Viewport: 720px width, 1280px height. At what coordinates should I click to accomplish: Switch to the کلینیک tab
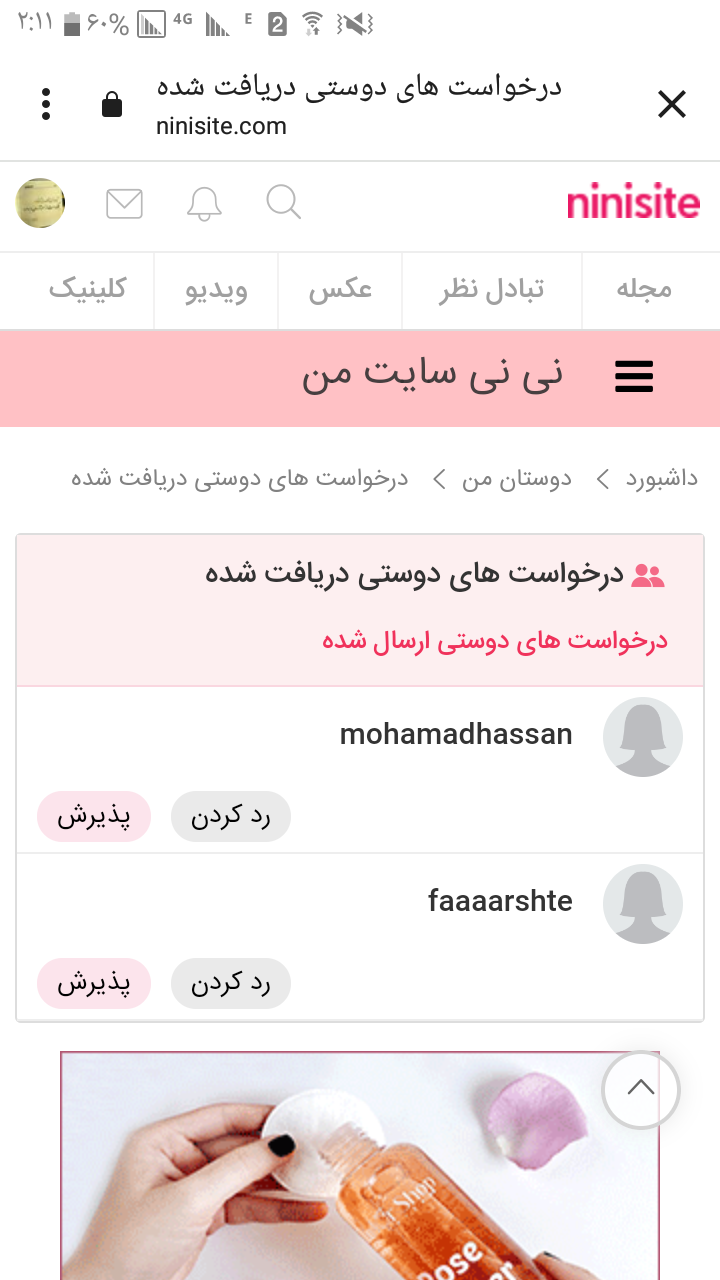(x=88, y=290)
